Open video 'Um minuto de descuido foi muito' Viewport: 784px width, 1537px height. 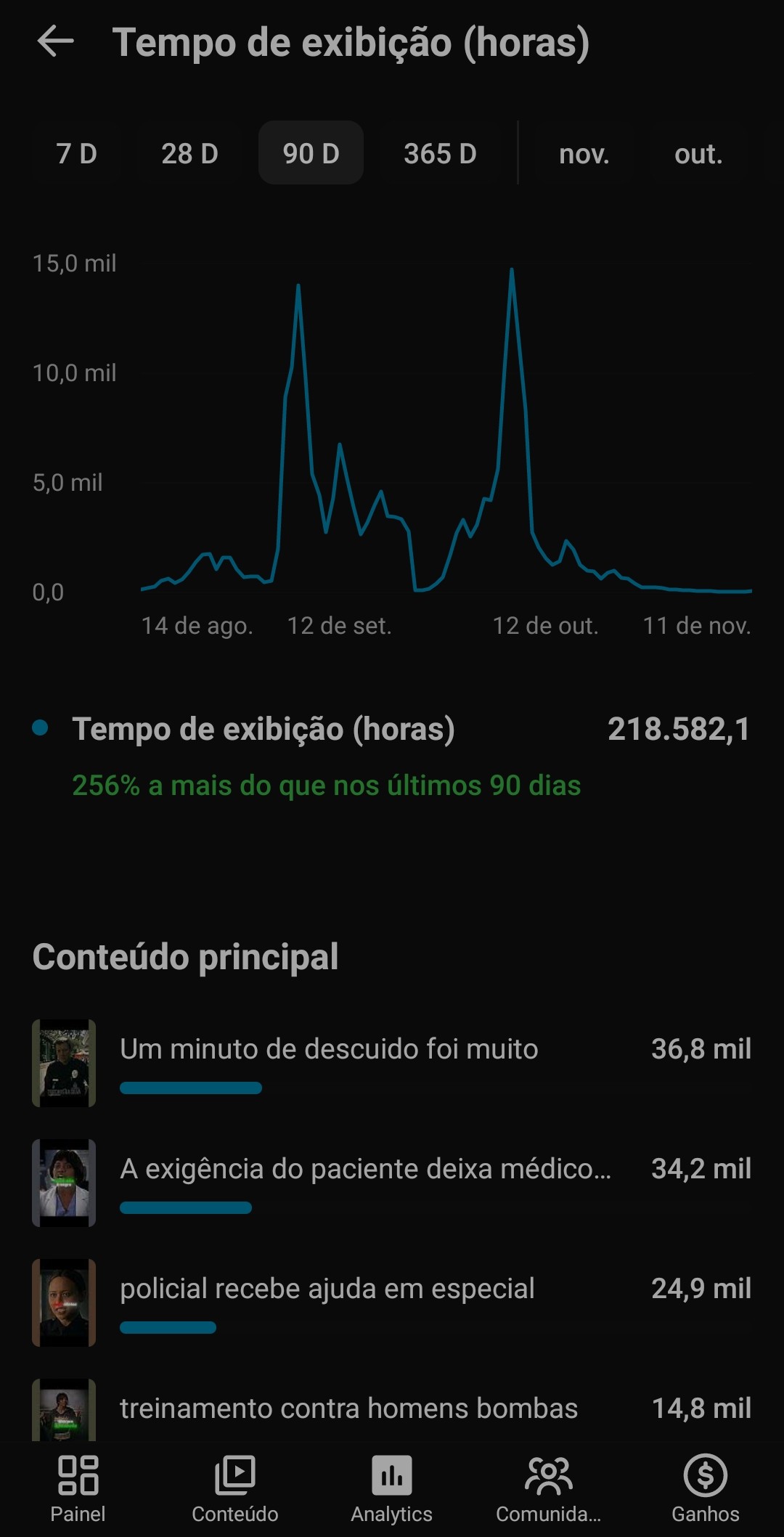(329, 1049)
